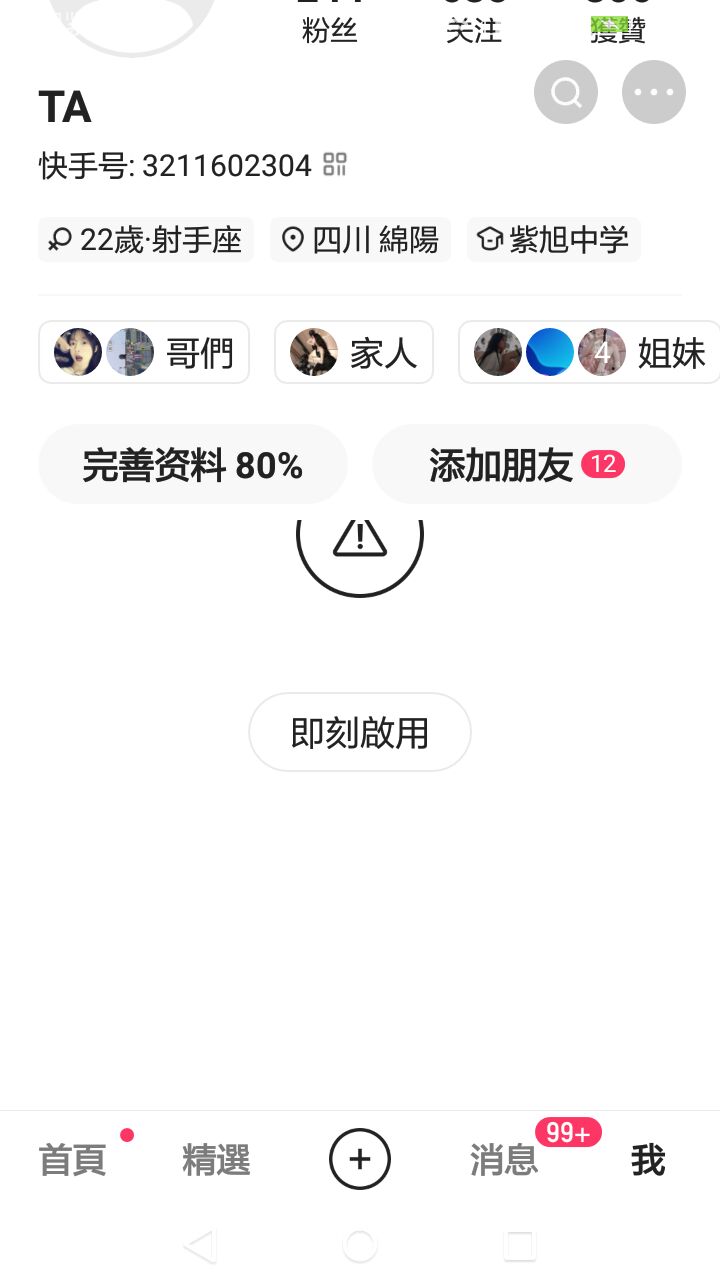Open the profile search icon
This screenshot has width=720, height=1280.
pyautogui.click(x=566, y=92)
